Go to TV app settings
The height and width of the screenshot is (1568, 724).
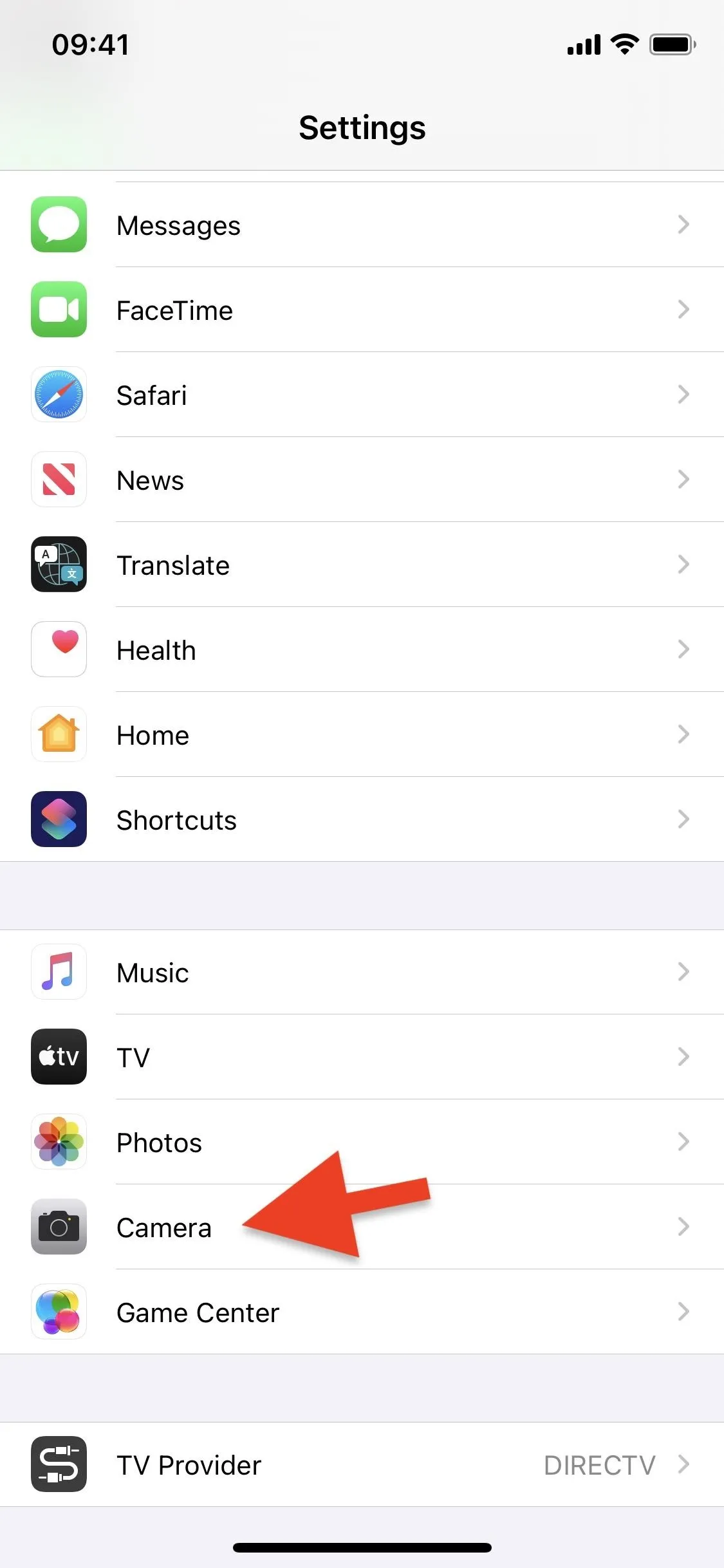[x=362, y=1057]
